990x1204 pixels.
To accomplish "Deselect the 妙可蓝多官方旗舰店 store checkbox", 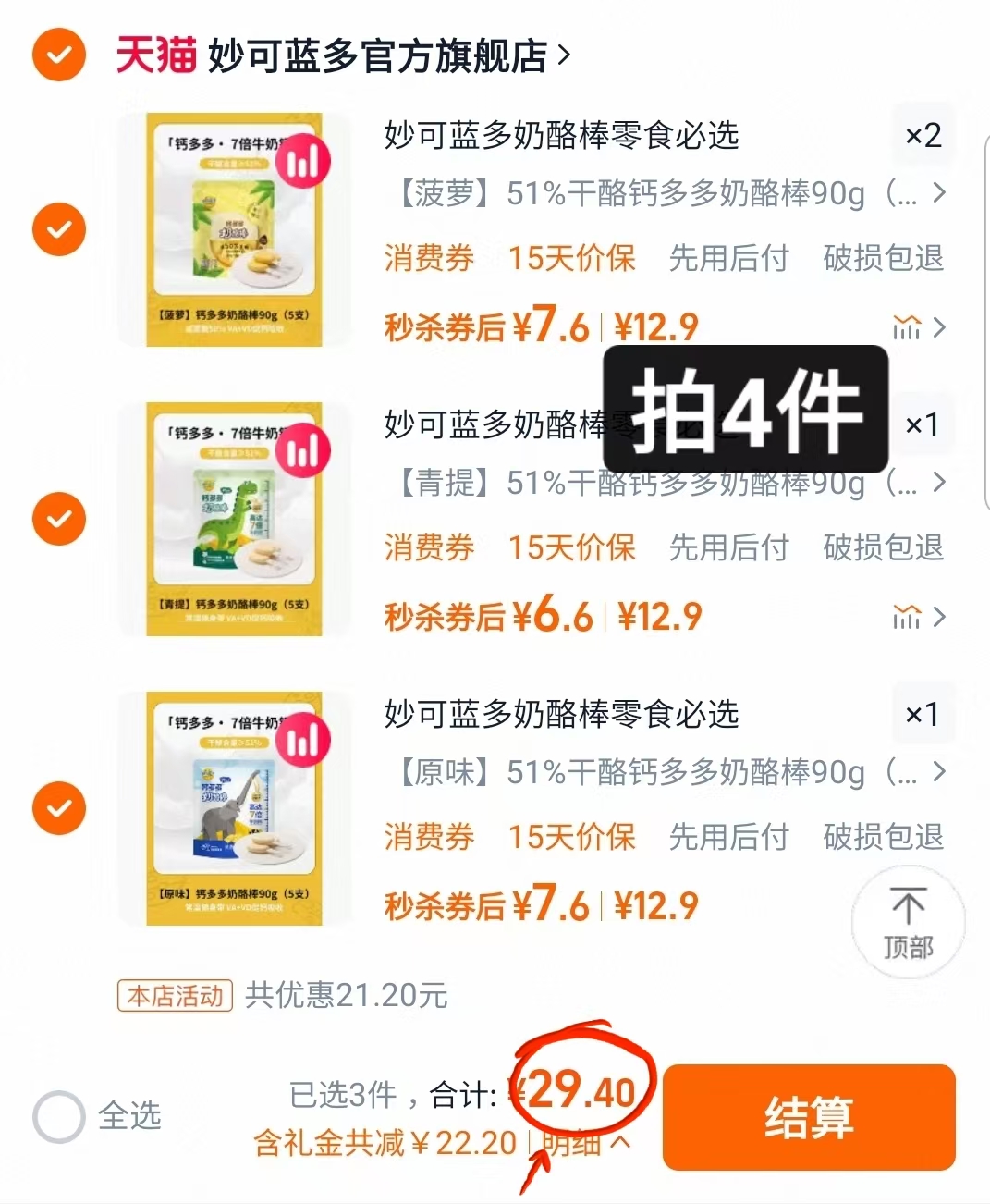I will [58, 55].
